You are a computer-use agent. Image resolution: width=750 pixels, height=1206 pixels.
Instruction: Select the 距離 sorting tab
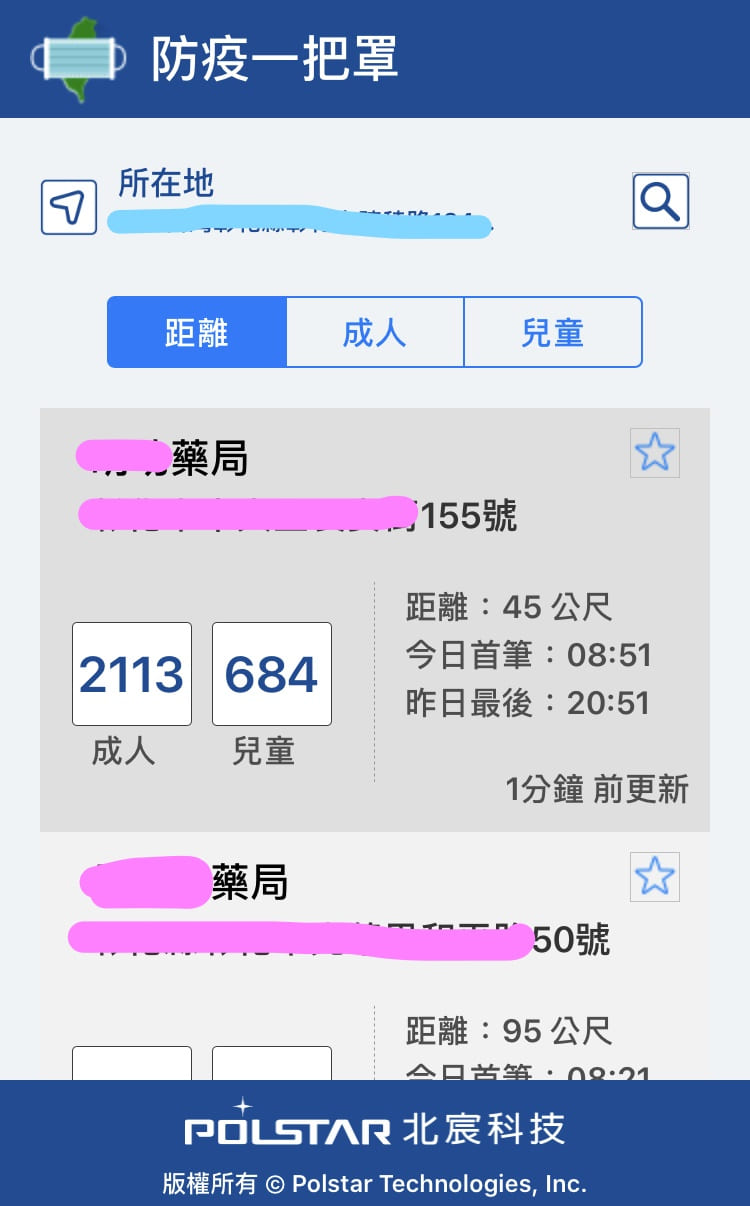point(197,332)
